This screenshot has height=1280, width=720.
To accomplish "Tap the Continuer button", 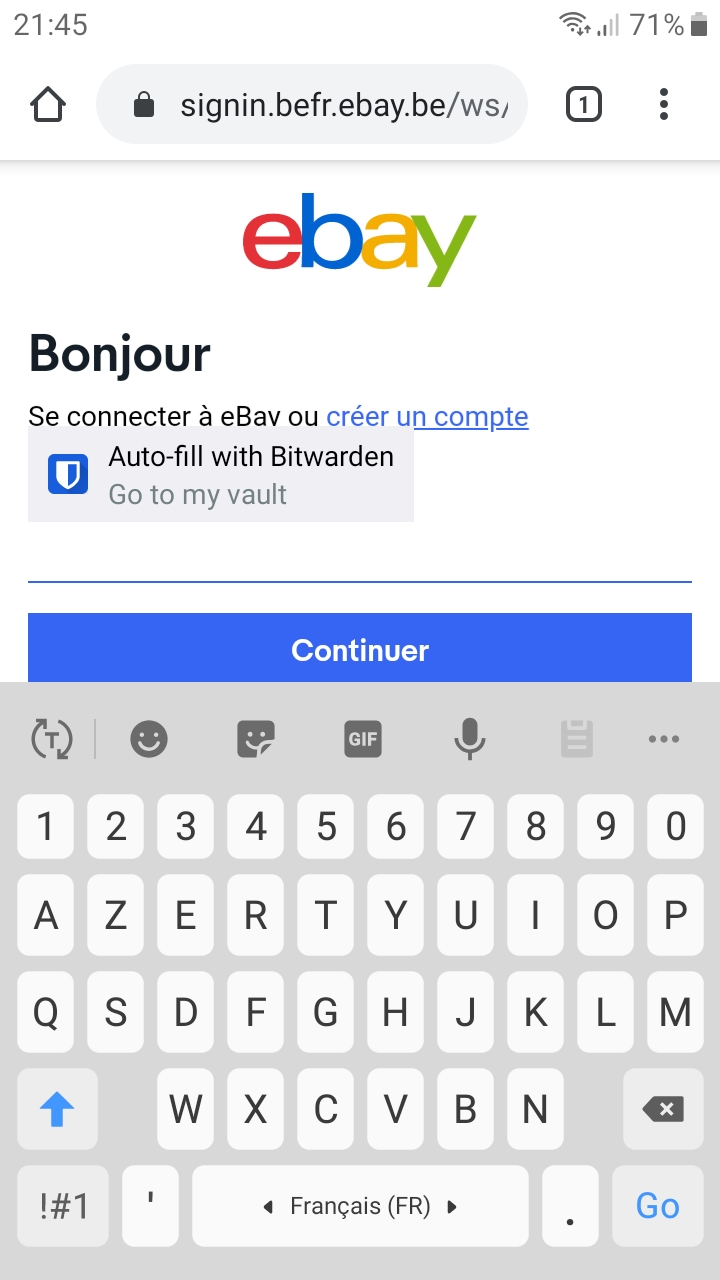I will pos(360,650).
